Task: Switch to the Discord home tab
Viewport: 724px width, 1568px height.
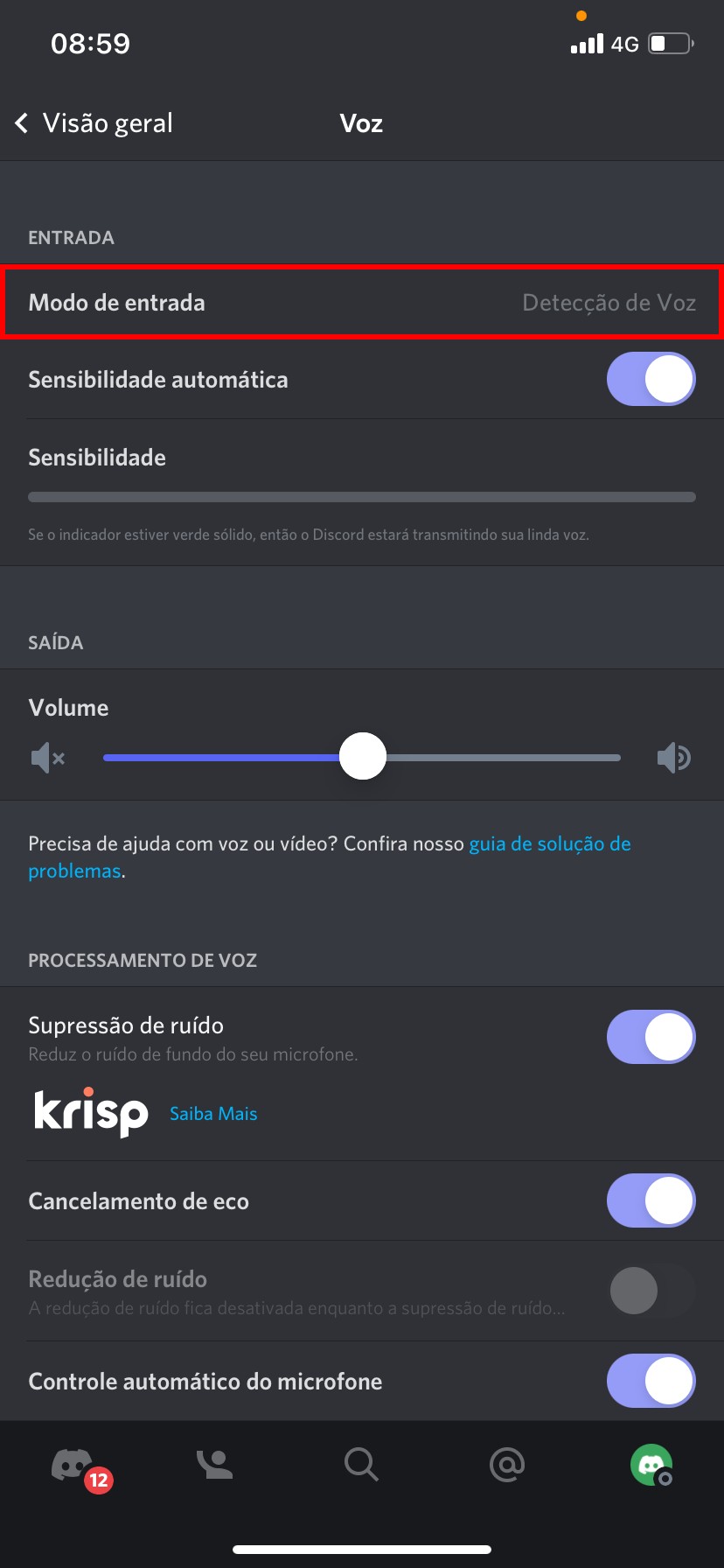Action: coord(73,1465)
